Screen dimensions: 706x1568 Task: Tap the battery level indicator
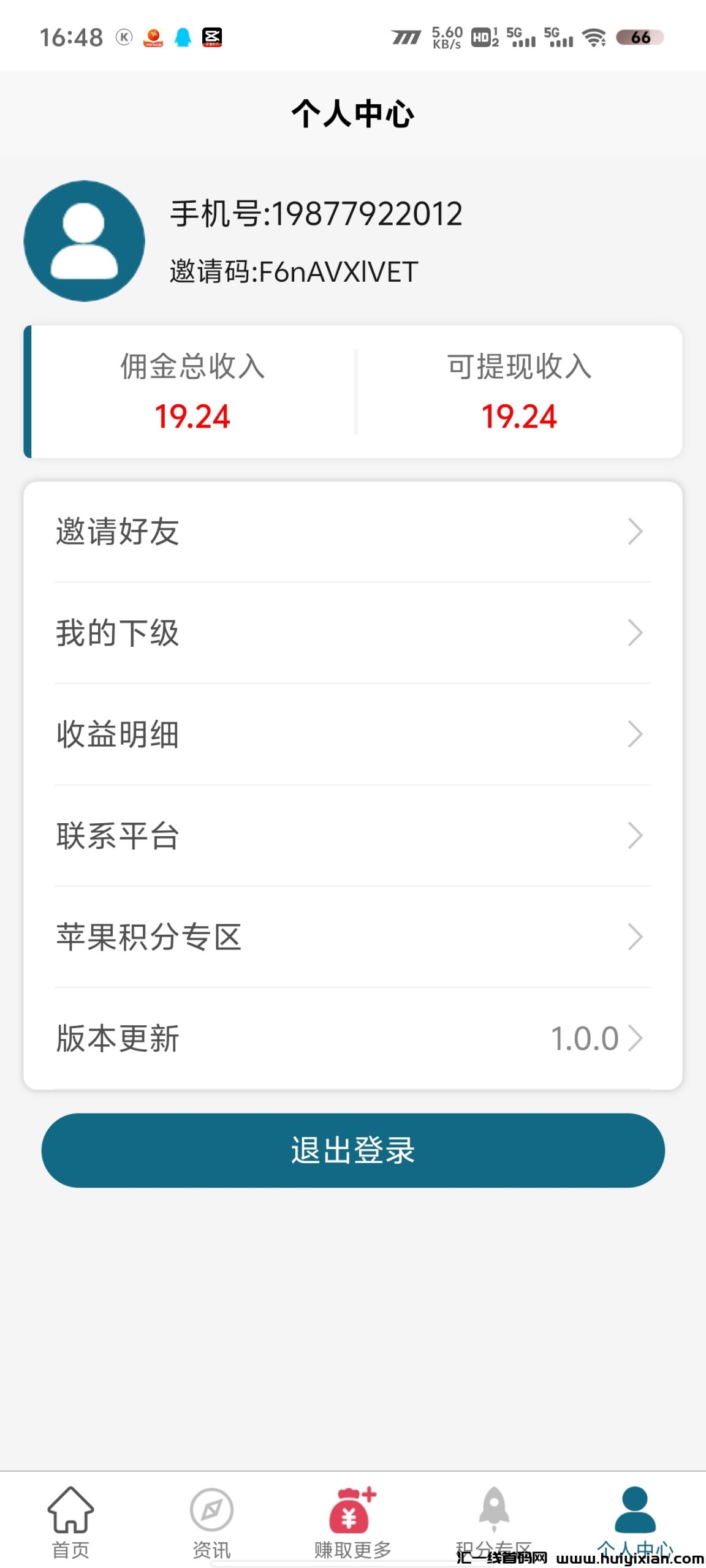[639, 38]
